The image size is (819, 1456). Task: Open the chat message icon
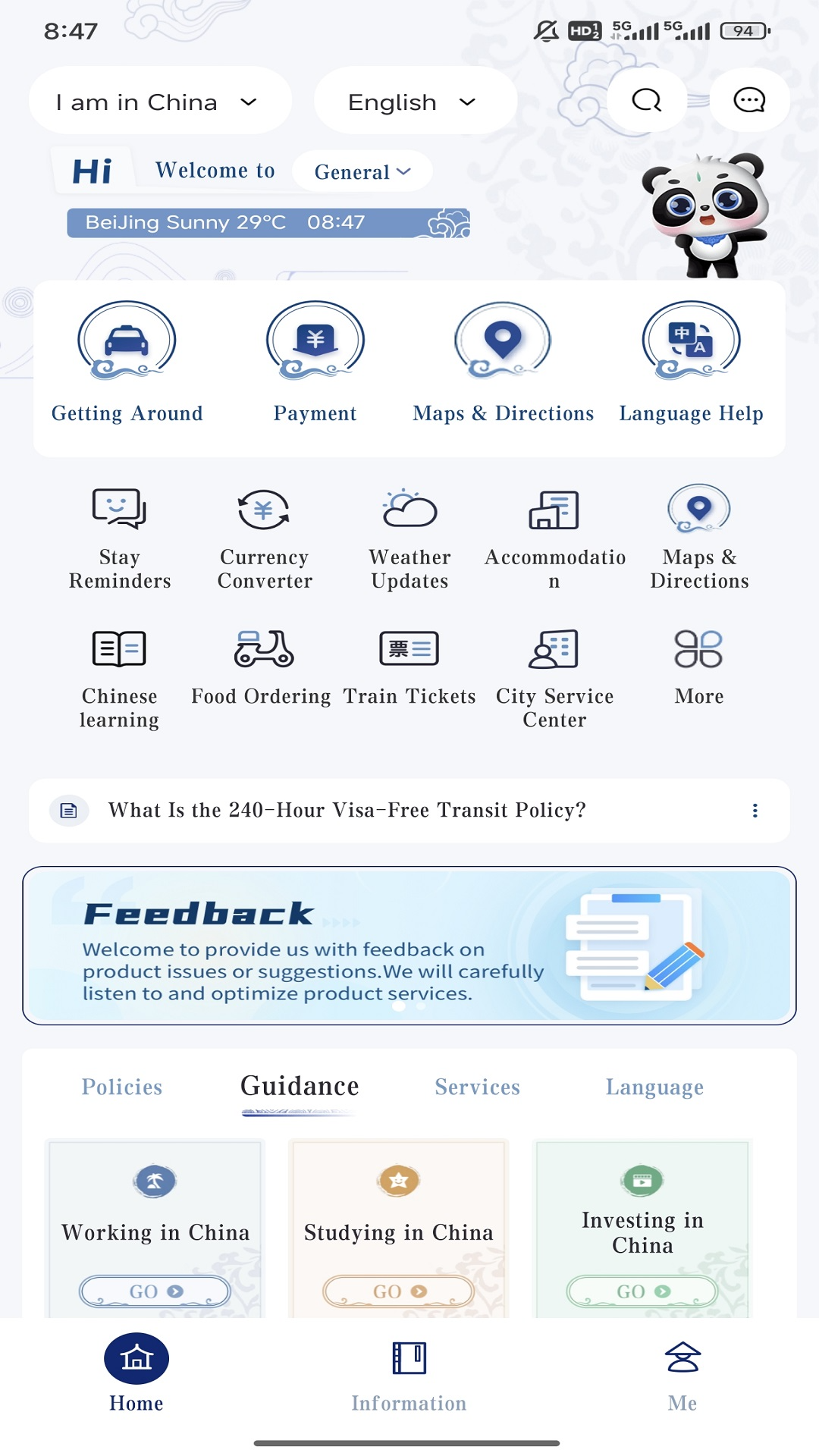click(x=749, y=100)
